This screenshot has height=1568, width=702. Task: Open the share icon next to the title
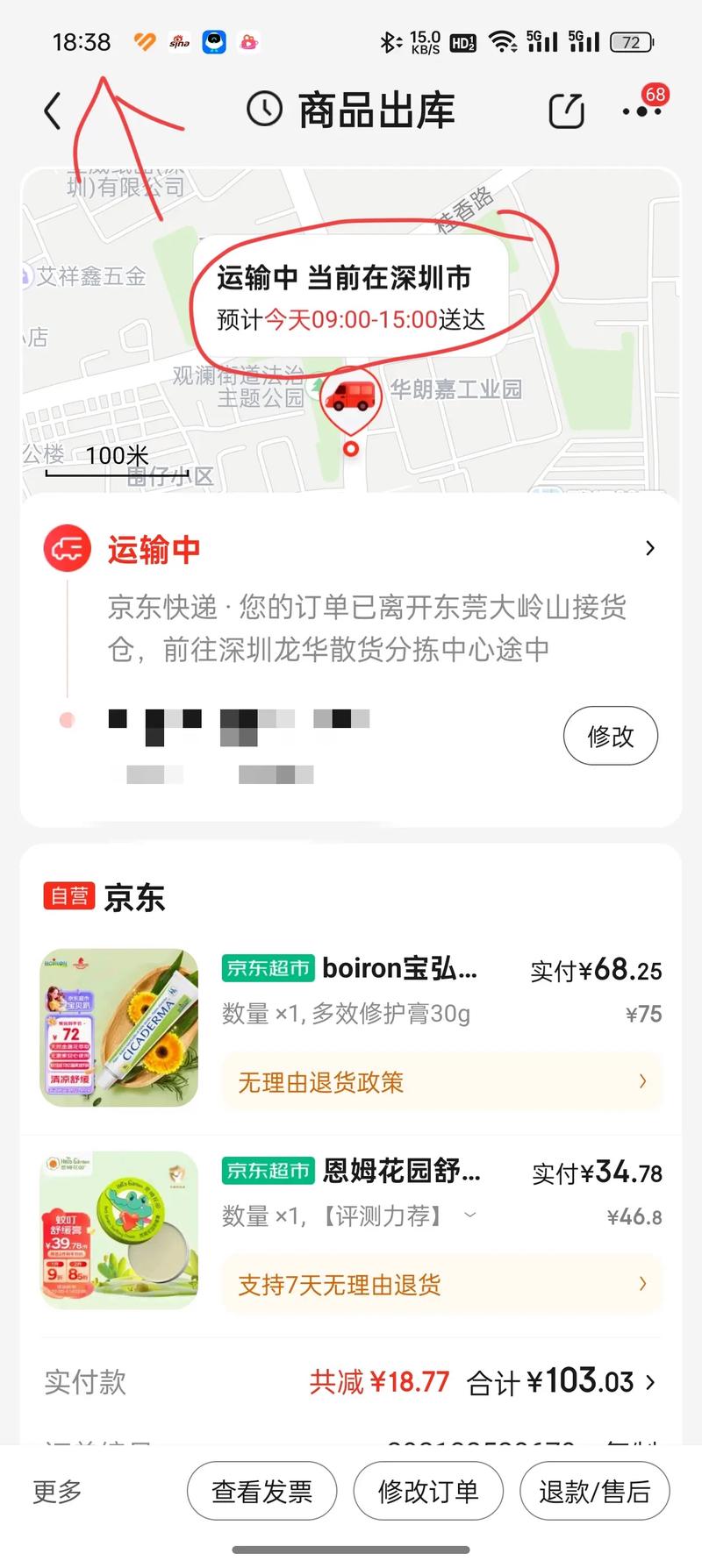(x=566, y=111)
